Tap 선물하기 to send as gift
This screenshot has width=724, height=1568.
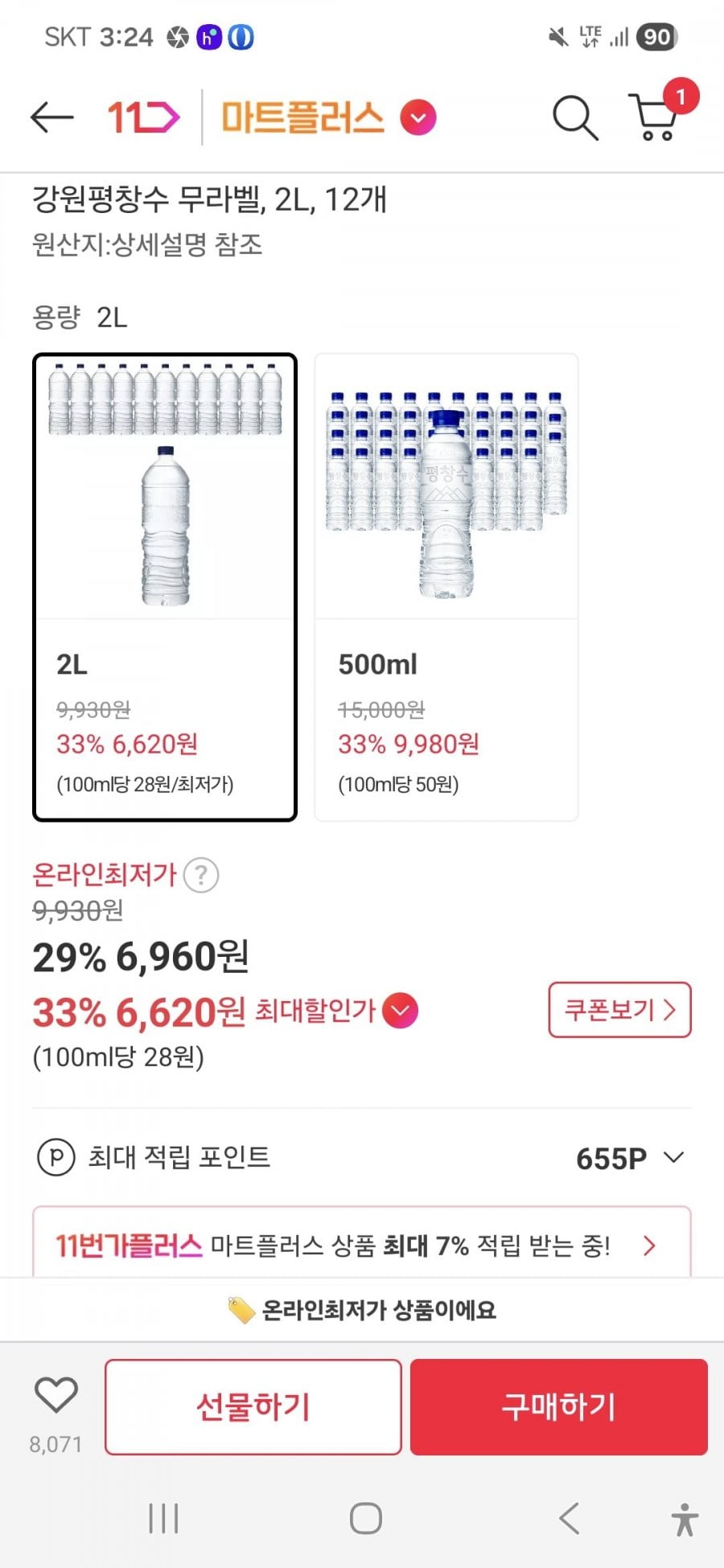[x=253, y=1407]
